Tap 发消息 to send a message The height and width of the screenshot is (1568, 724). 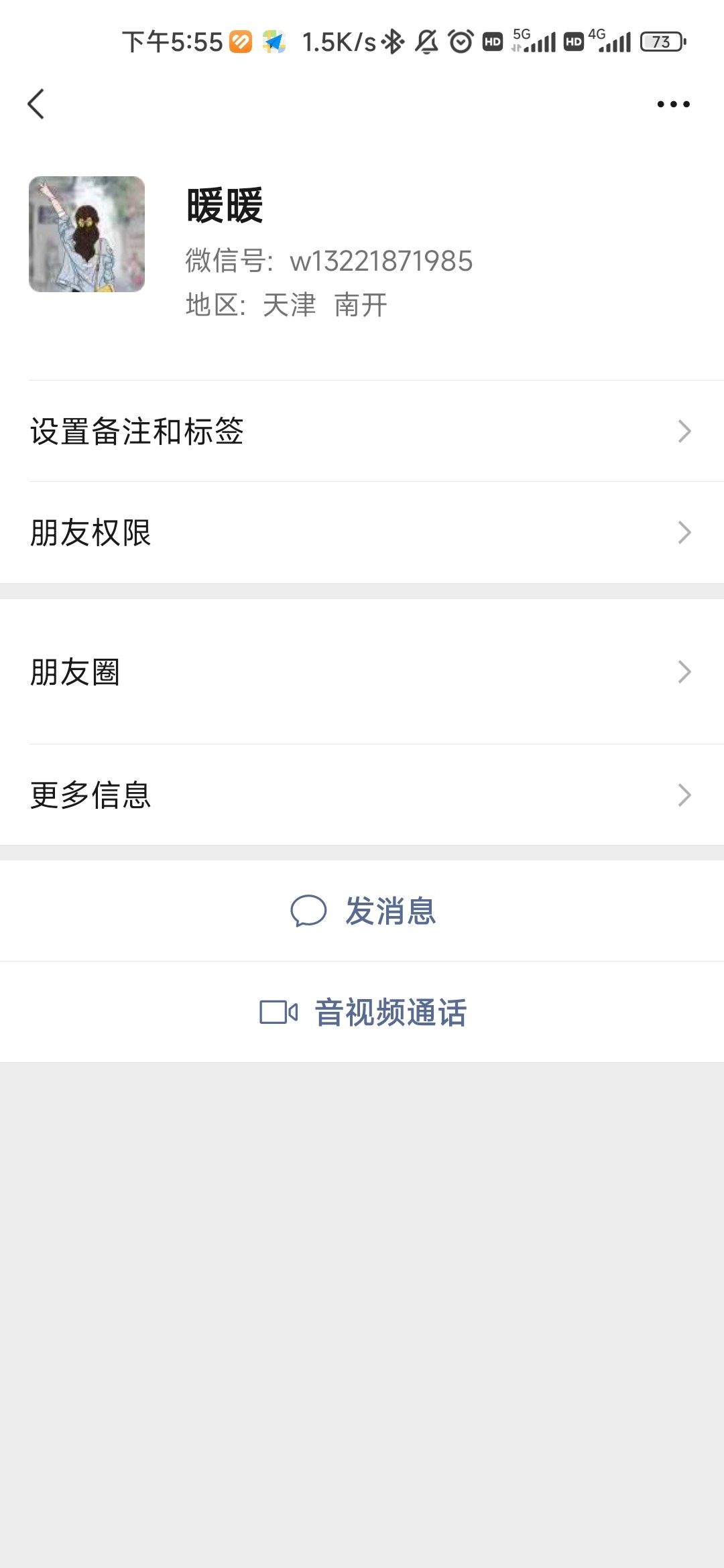pos(392,910)
